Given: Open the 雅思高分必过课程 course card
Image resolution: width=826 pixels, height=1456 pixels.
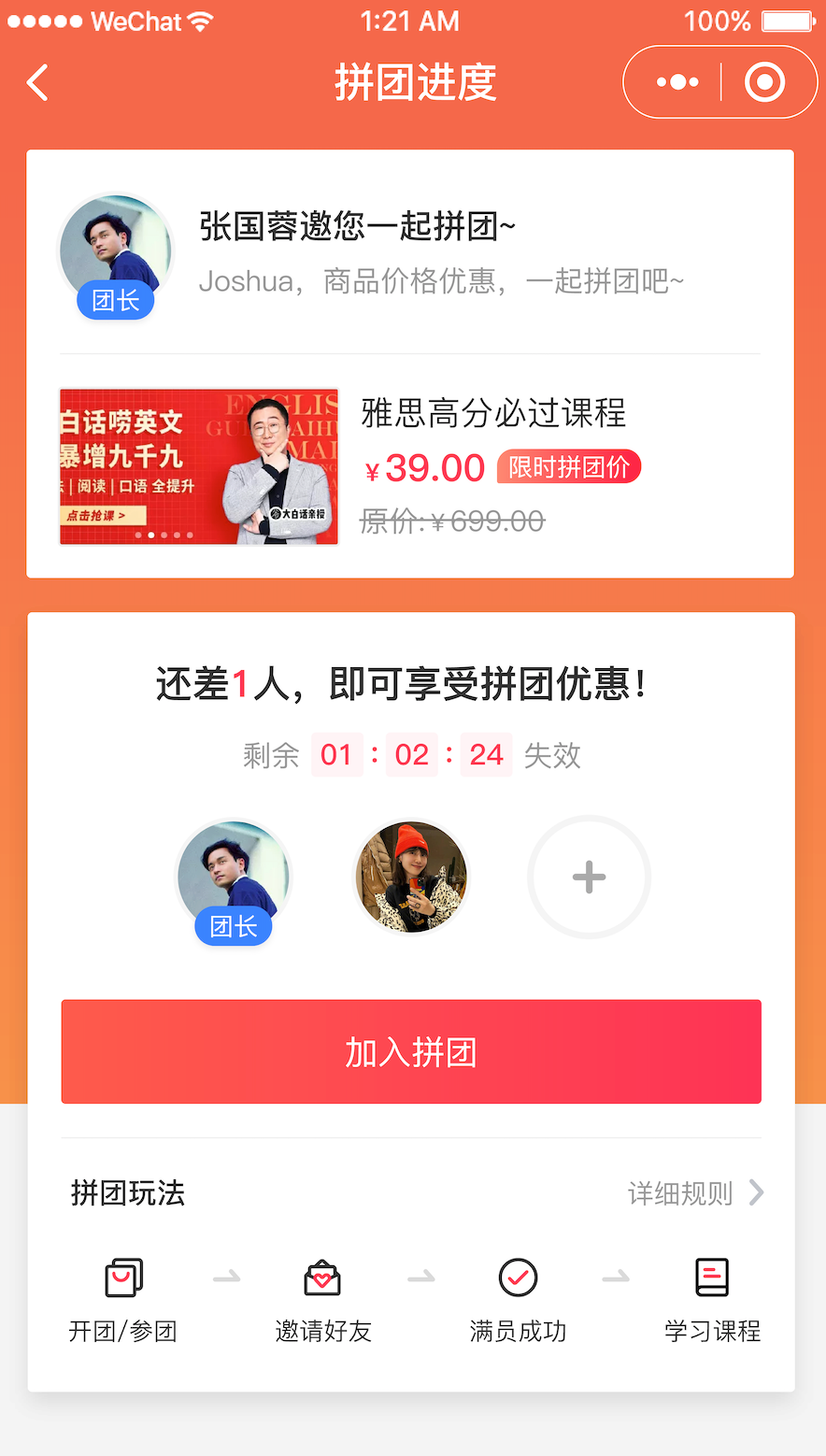Looking at the screenshot, I should point(409,466).
